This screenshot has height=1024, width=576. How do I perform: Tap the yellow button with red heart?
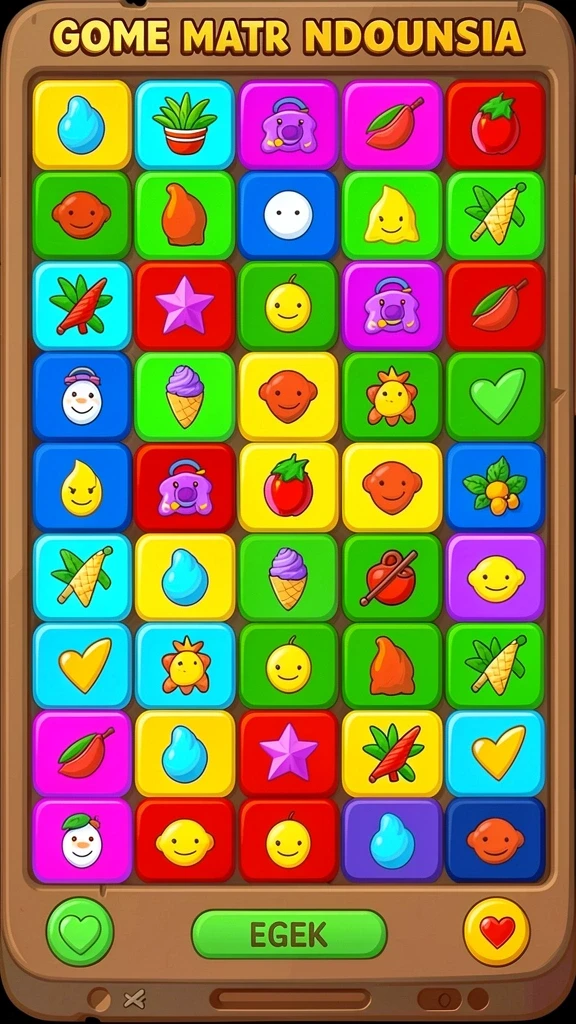pyautogui.click(x=497, y=931)
